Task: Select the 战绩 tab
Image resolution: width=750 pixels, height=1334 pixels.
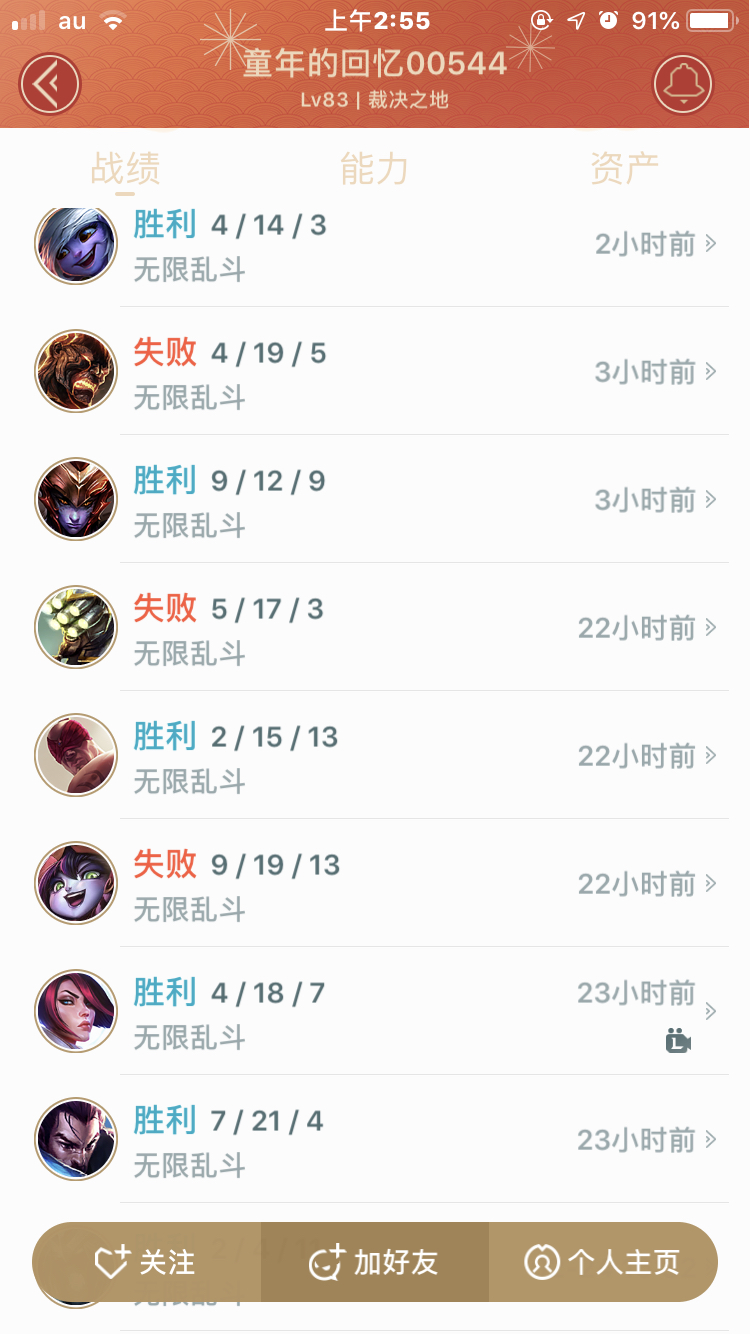Action: coord(125,169)
